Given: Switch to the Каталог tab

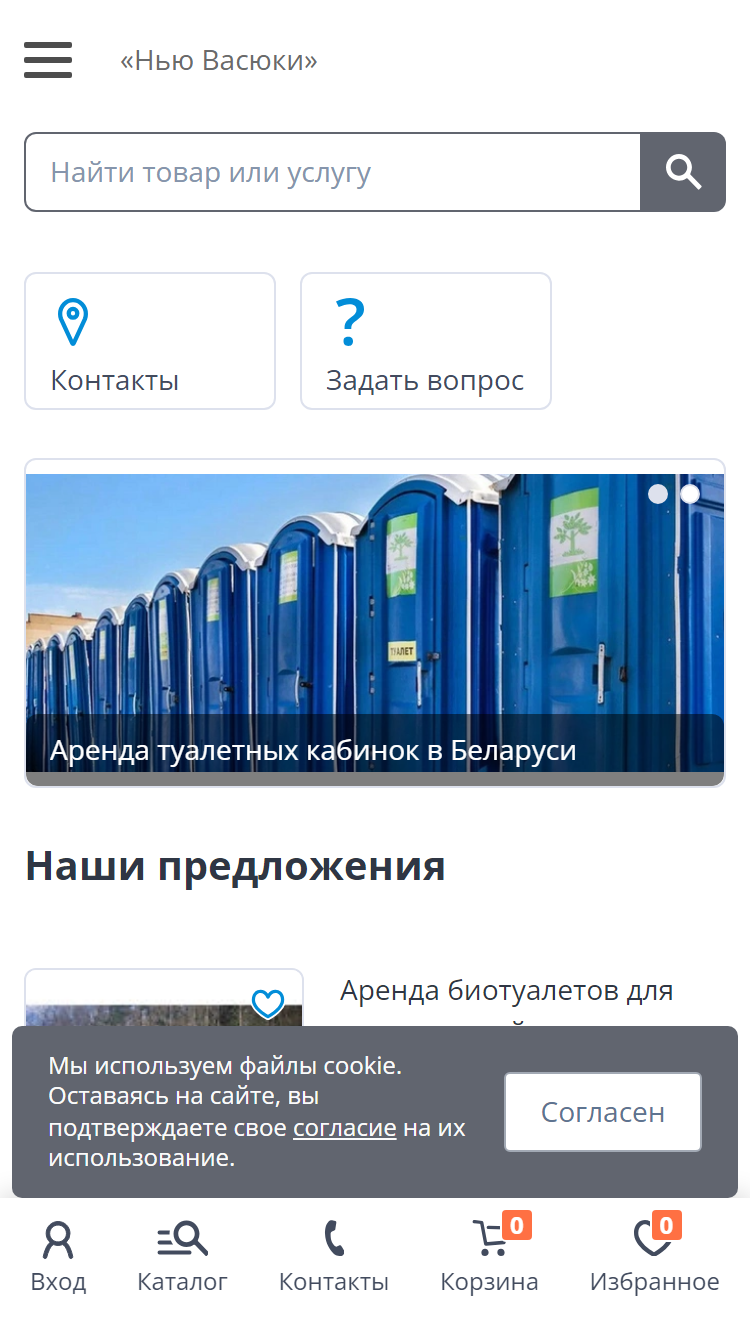Looking at the screenshot, I should coord(182,1257).
